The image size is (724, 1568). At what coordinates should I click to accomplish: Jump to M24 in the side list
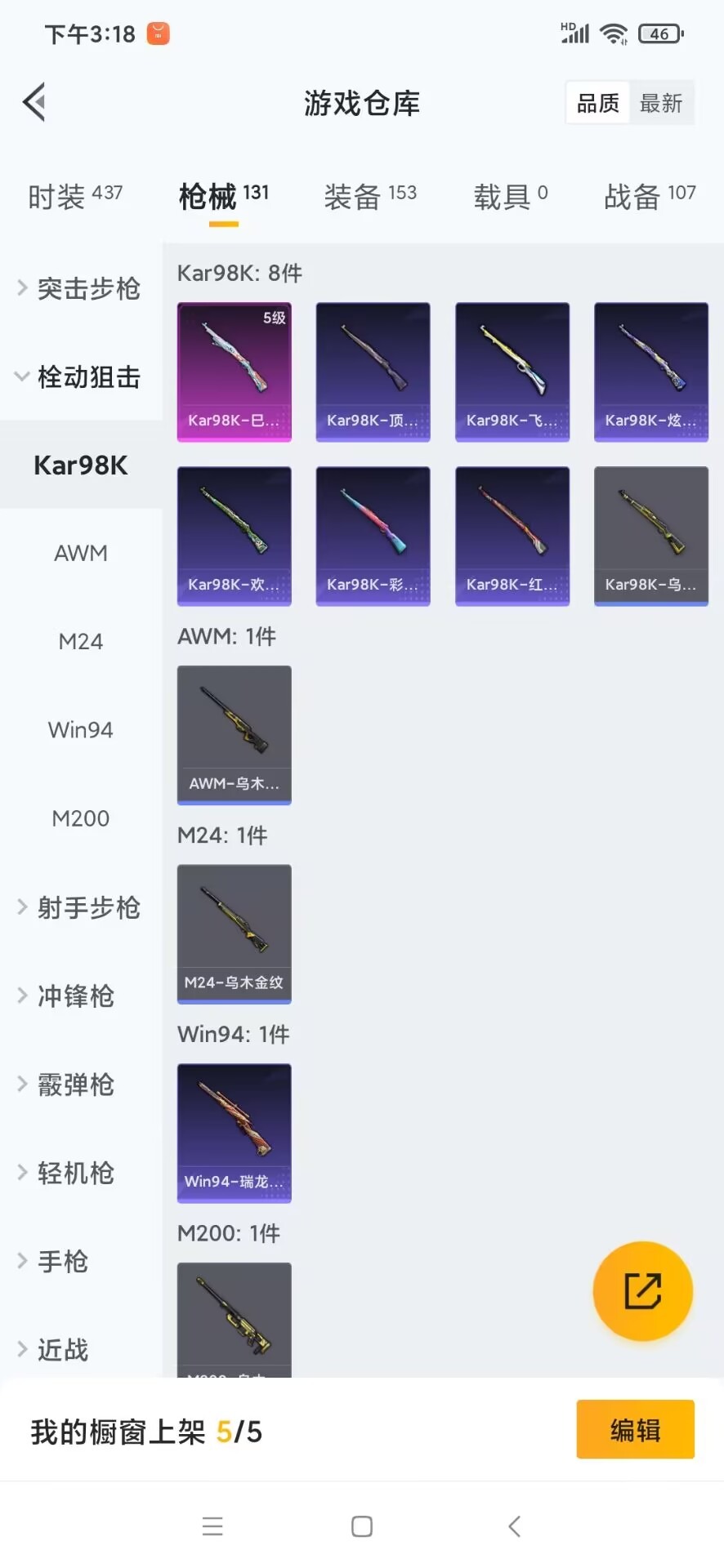pyautogui.click(x=80, y=641)
